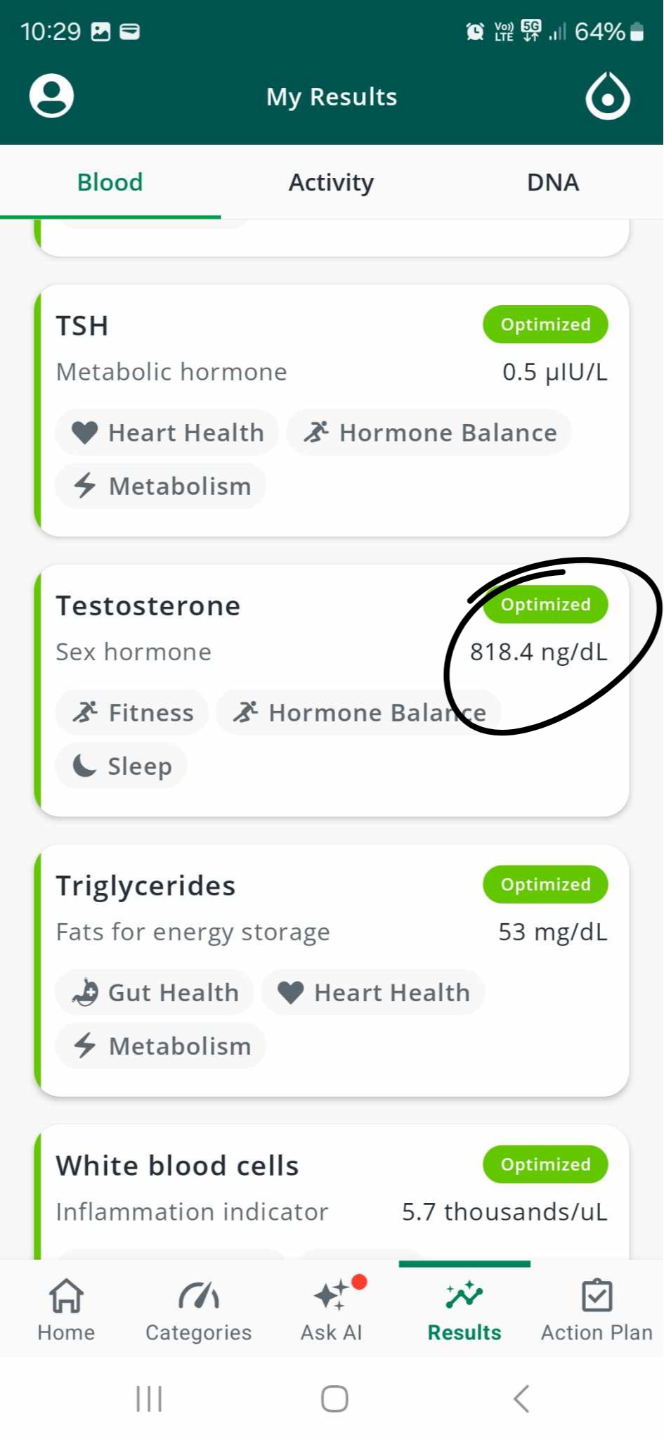Switch to the Activity tab
This screenshot has width=664, height=1440.
(331, 182)
